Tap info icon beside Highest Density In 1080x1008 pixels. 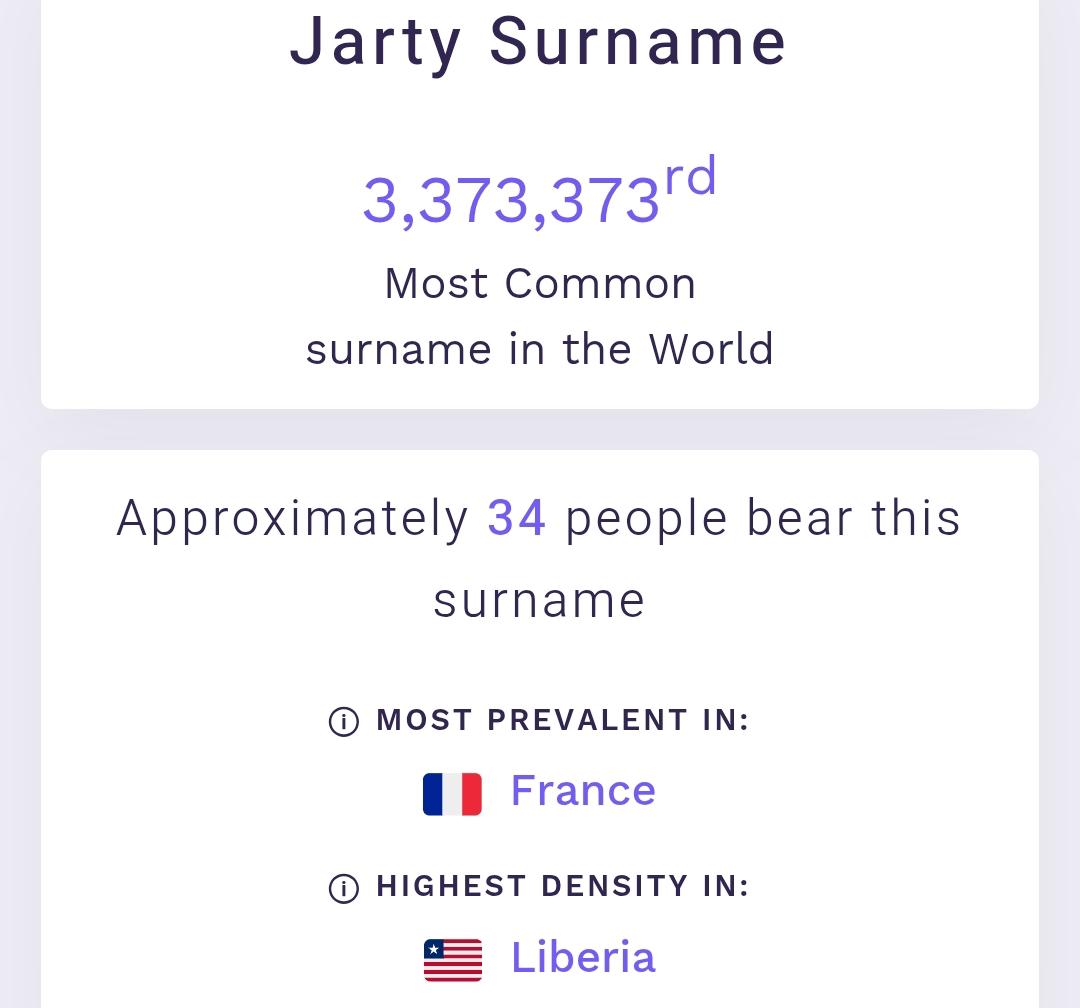[343, 887]
